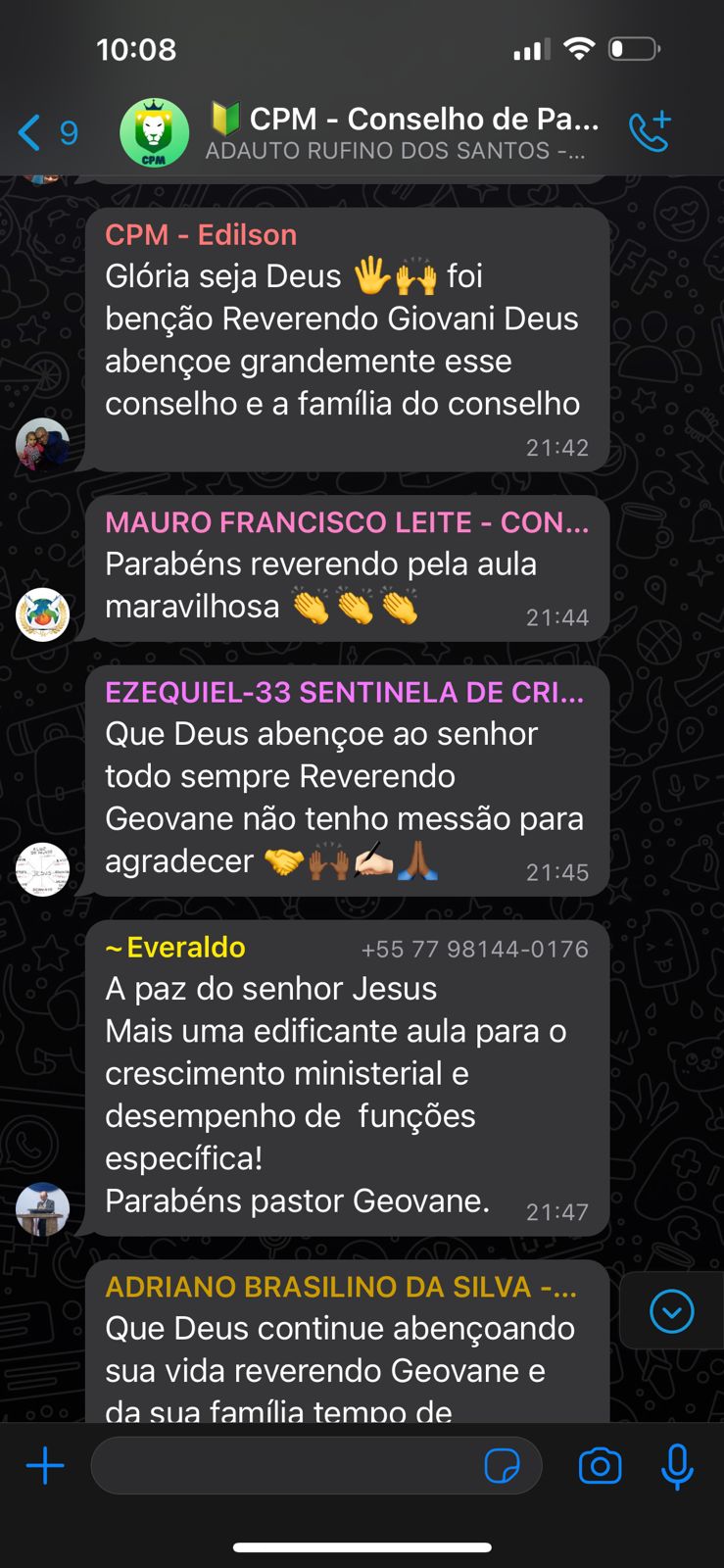Tap the microphone for a voice message
The width and height of the screenshot is (724, 1568).
676,1466
